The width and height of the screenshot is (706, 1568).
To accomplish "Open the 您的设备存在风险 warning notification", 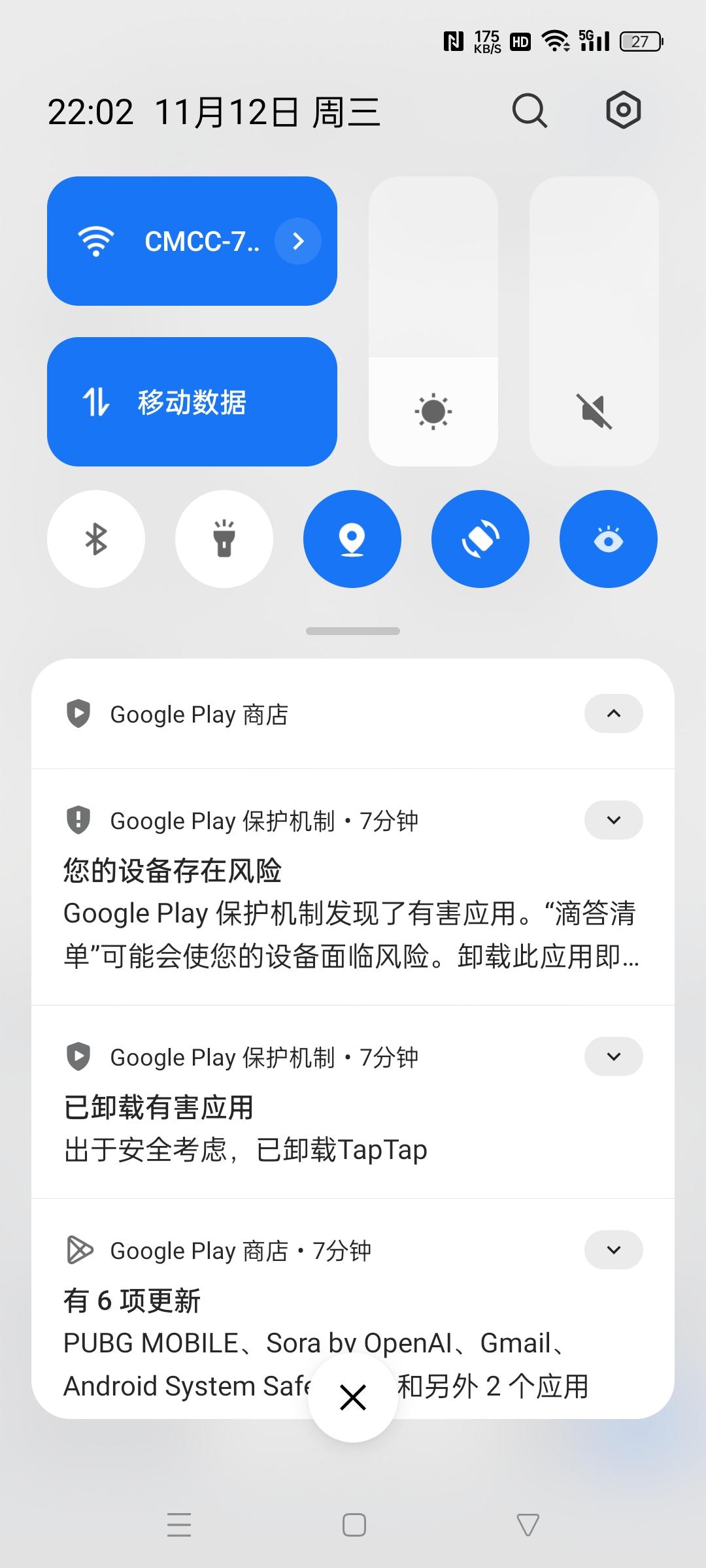I will [353, 887].
